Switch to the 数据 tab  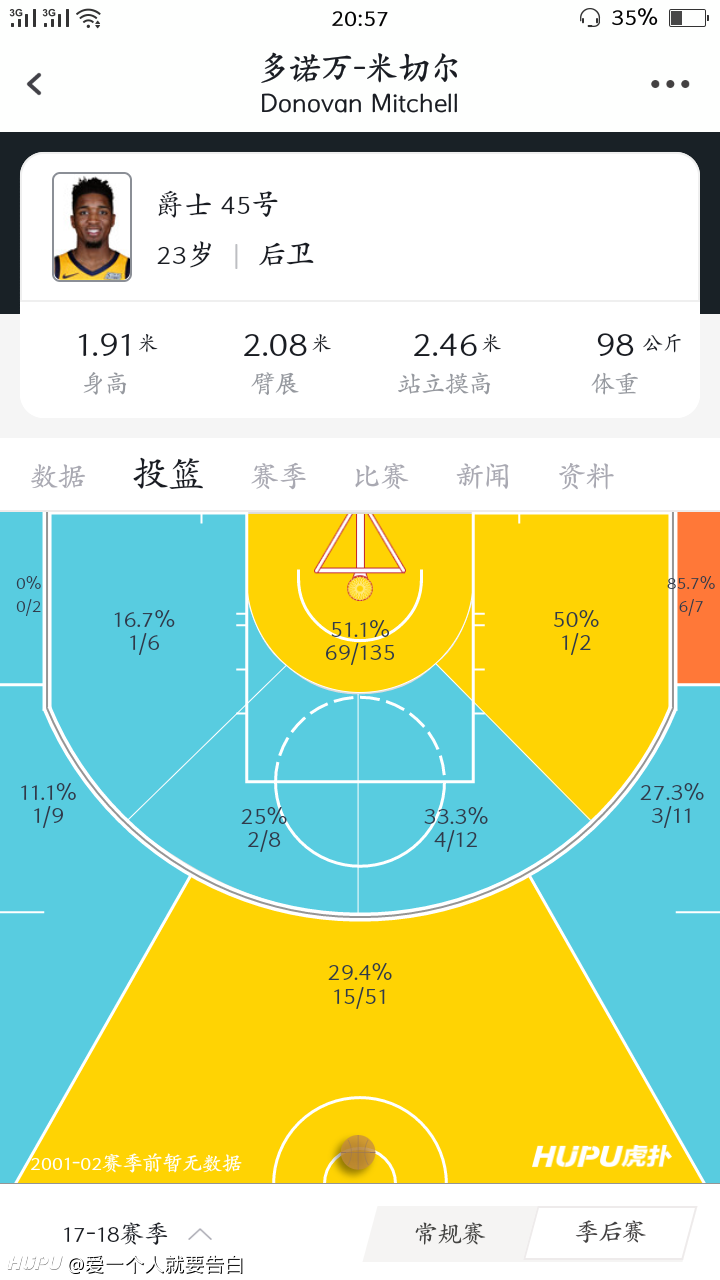point(58,476)
